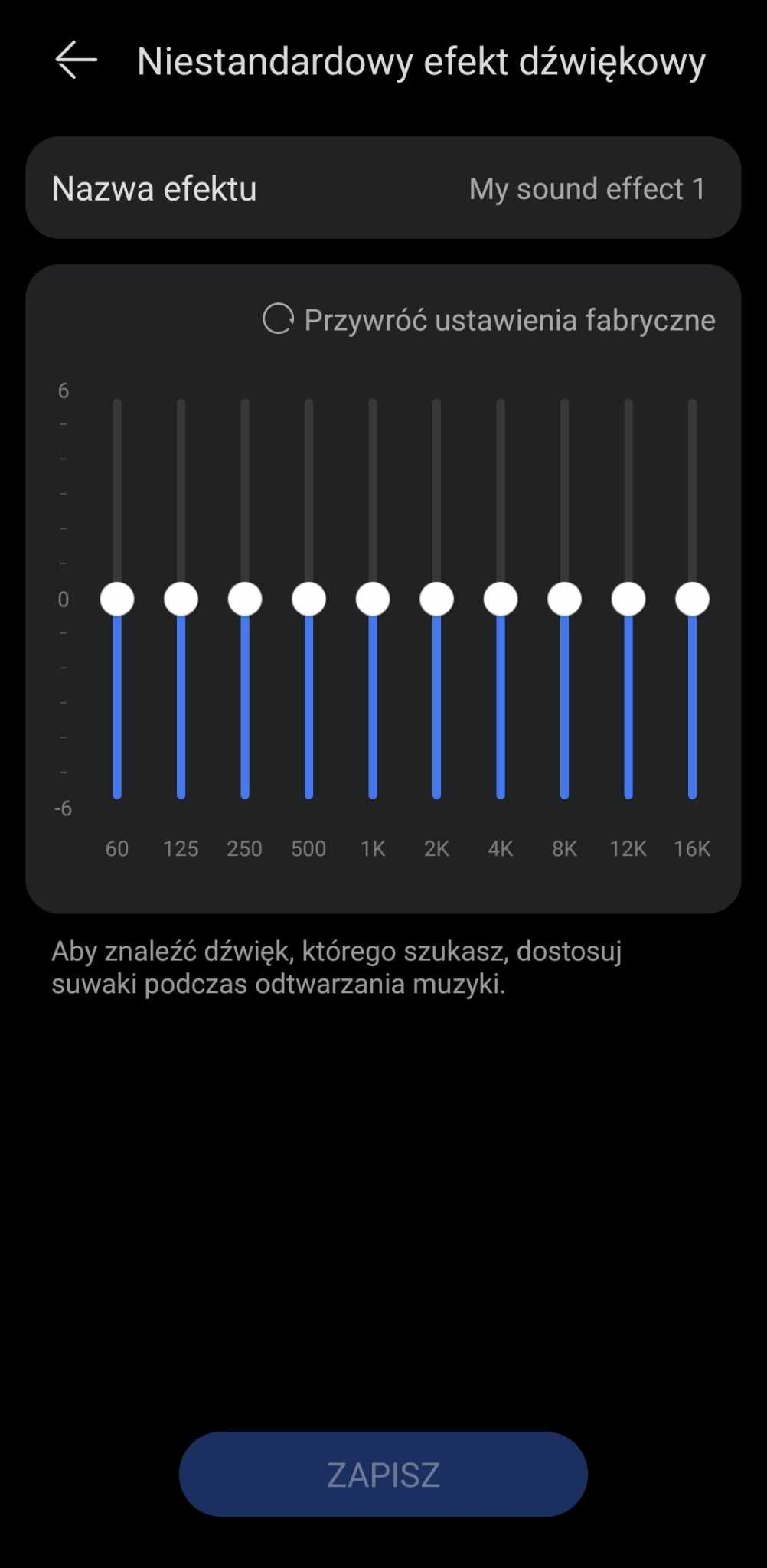The image size is (767, 1568).
Task: Tap the 2K slider handle
Action: 436,599
